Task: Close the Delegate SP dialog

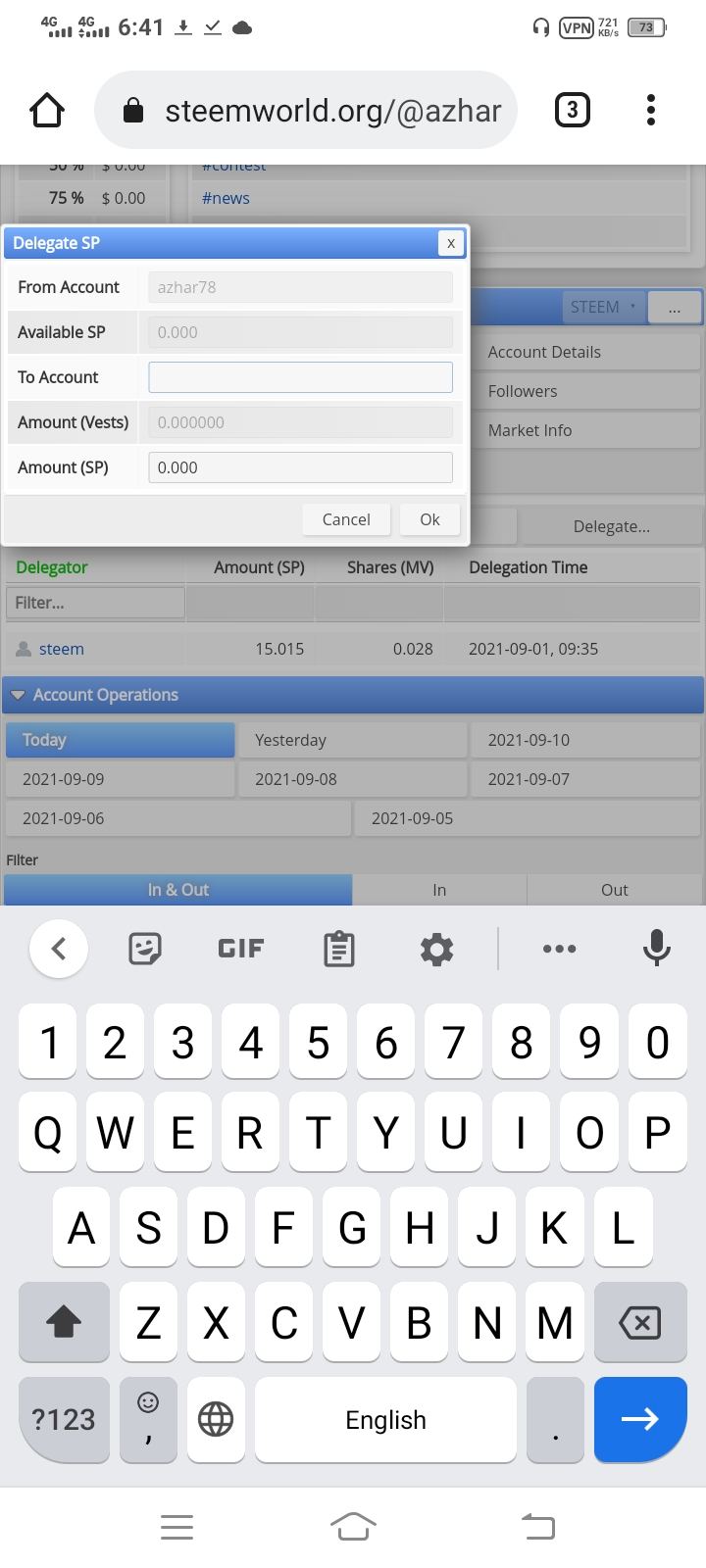Action: (x=450, y=243)
